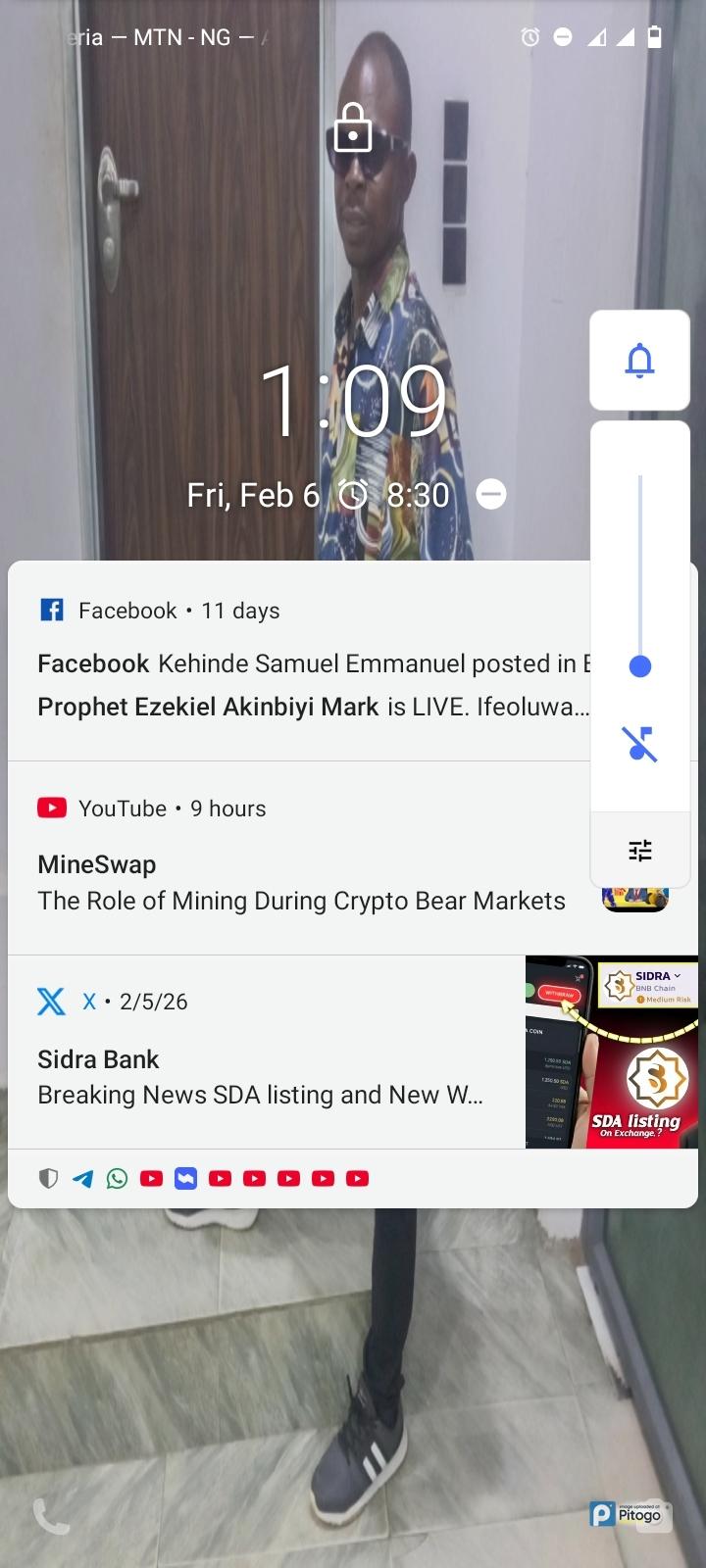706x1568 pixels.
Task: Toggle the ringer mode bell icon
Action: click(x=639, y=361)
